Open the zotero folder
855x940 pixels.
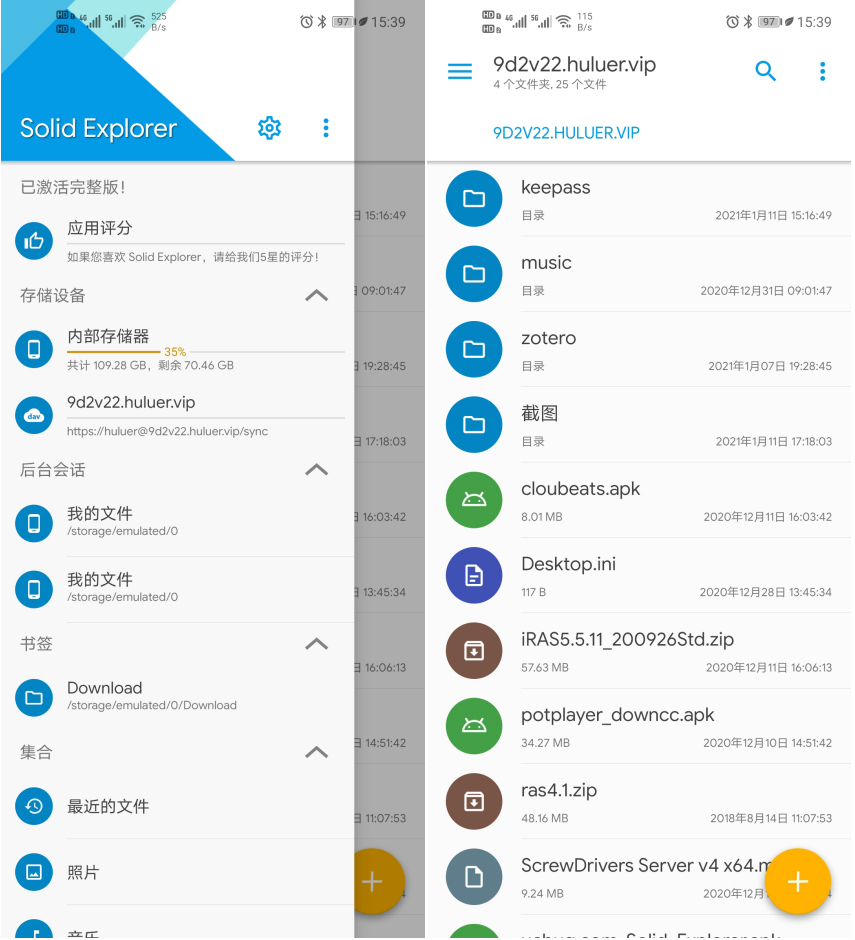[x=640, y=350]
